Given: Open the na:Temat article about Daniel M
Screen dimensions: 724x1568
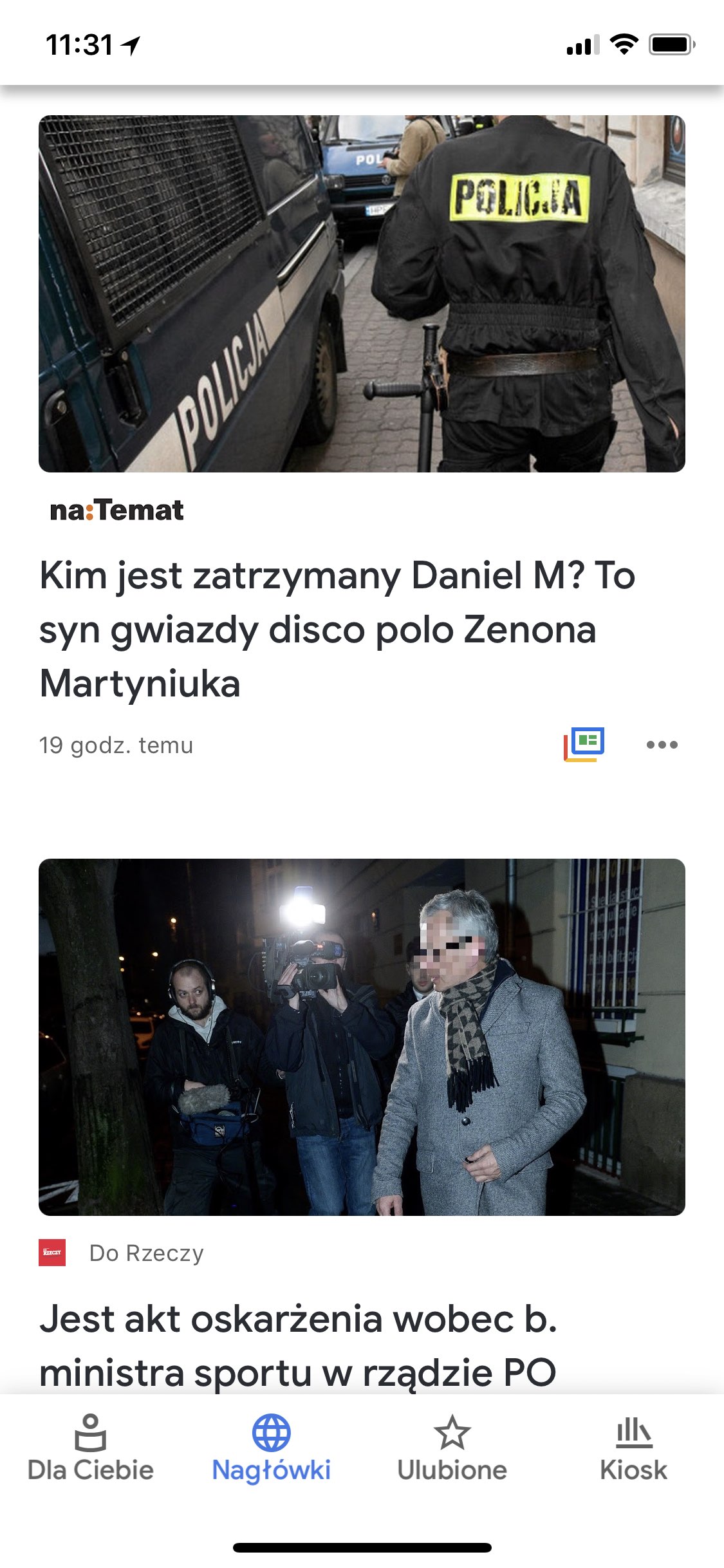Looking at the screenshot, I should tap(337, 628).
